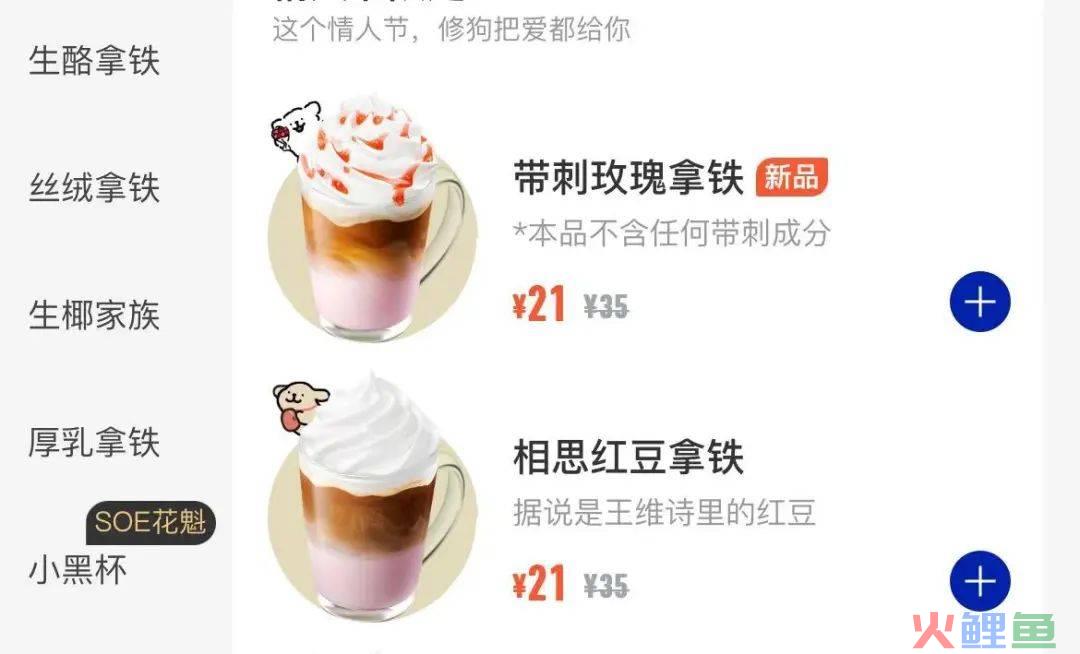Select the 生酪拿铁 category
1080x654 pixels.
pos(94,62)
